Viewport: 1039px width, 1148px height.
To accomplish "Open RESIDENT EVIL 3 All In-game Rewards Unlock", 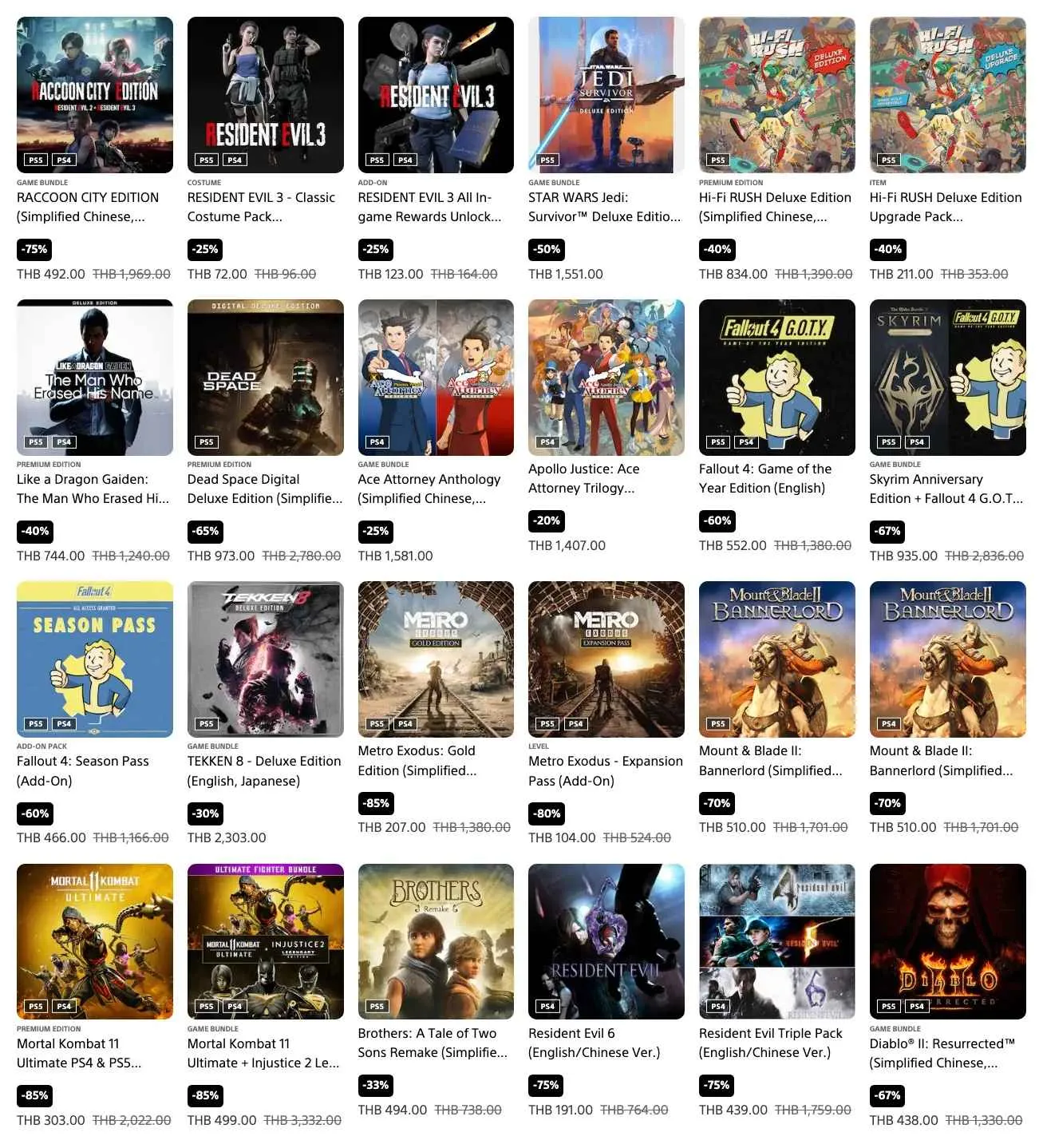I will pos(436,95).
